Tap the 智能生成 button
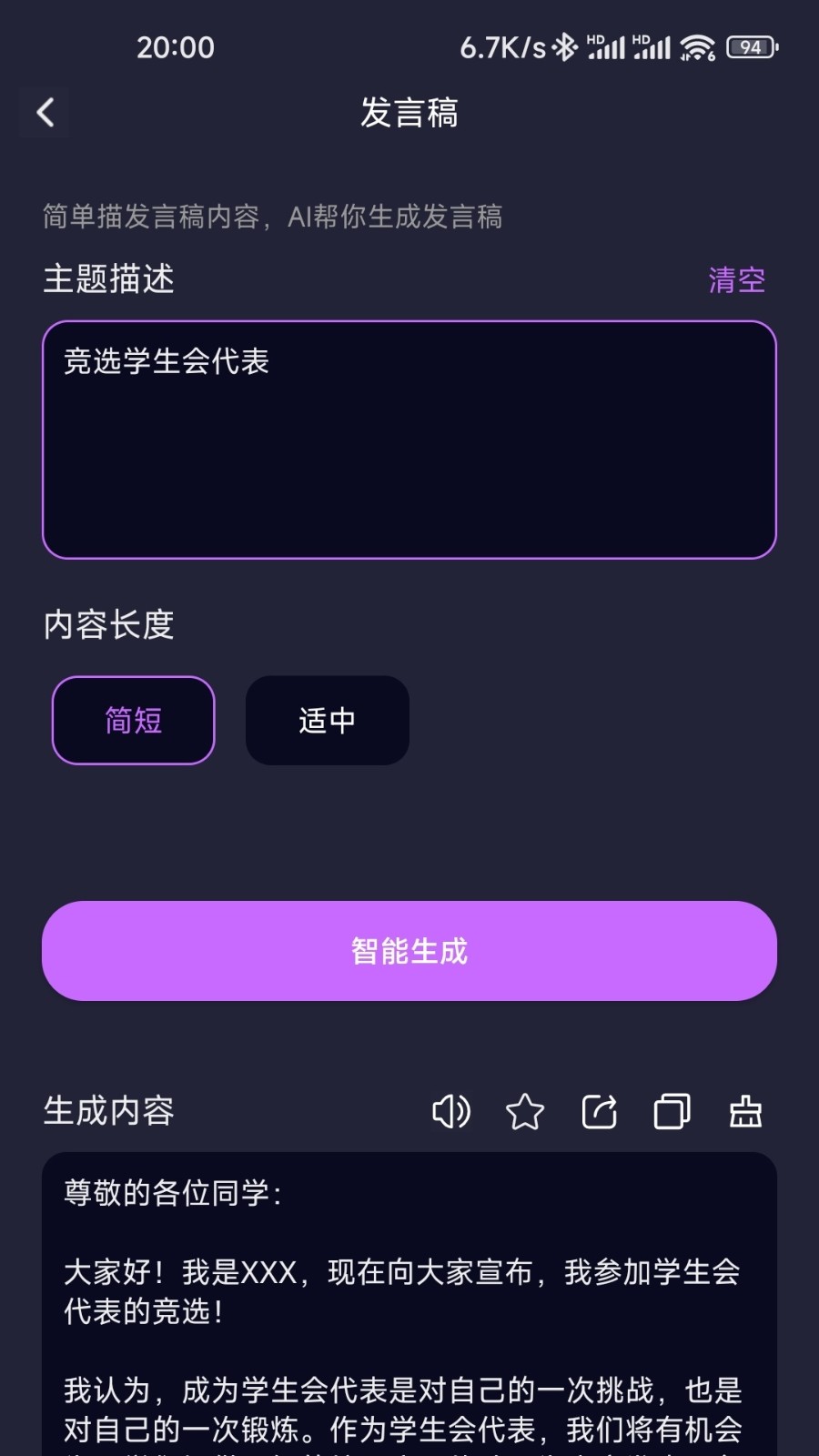This screenshot has width=819, height=1456. [409, 951]
